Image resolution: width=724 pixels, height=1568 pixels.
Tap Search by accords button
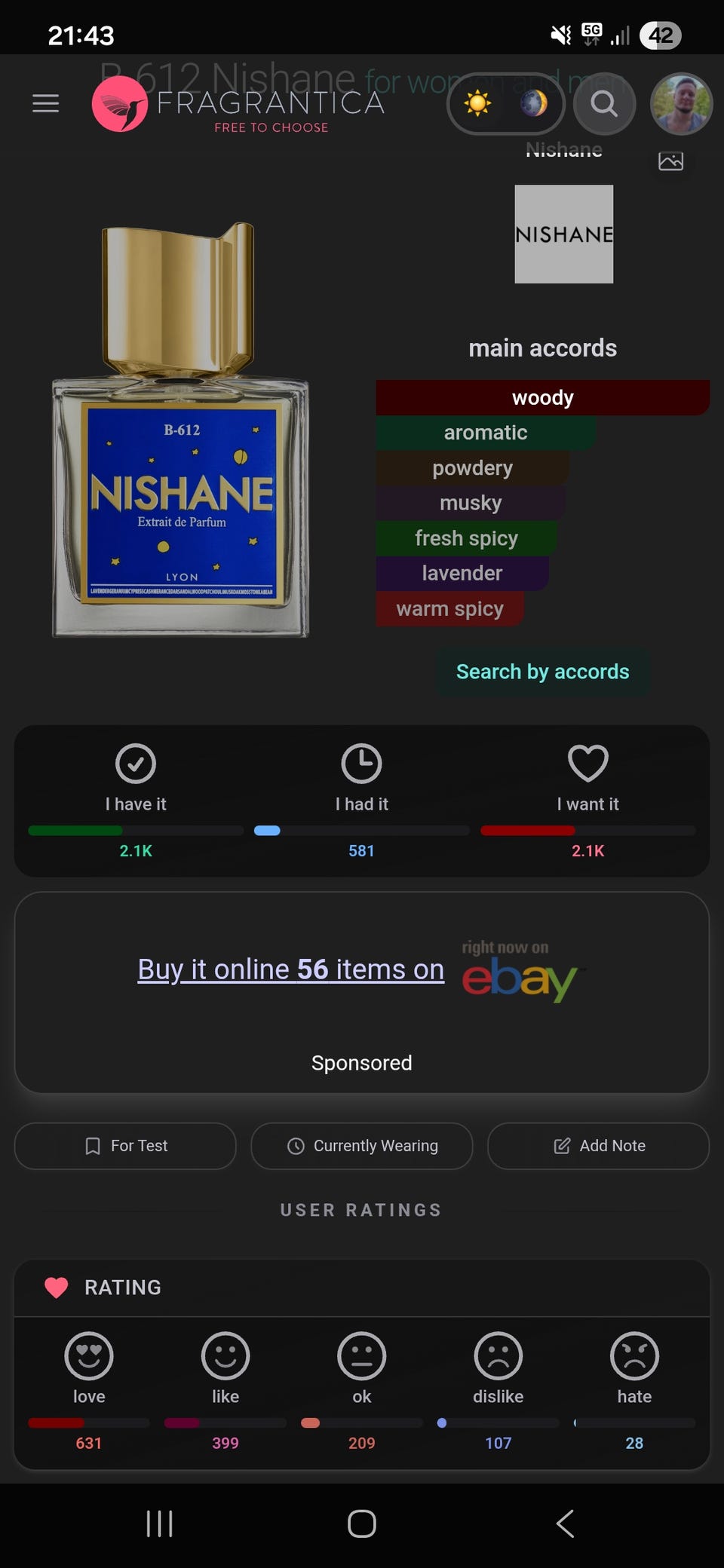click(542, 672)
